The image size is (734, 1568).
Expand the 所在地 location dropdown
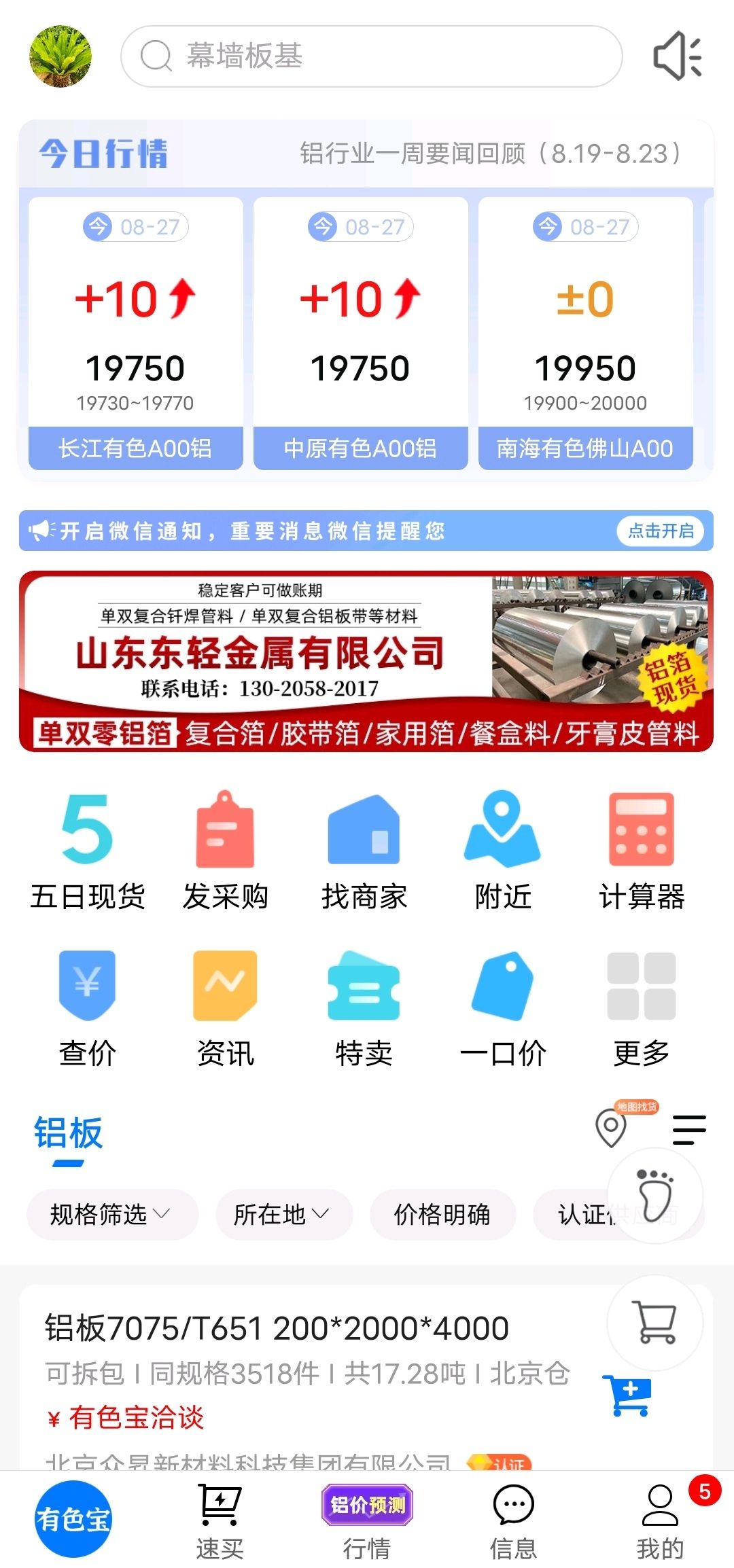[284, 1214]
